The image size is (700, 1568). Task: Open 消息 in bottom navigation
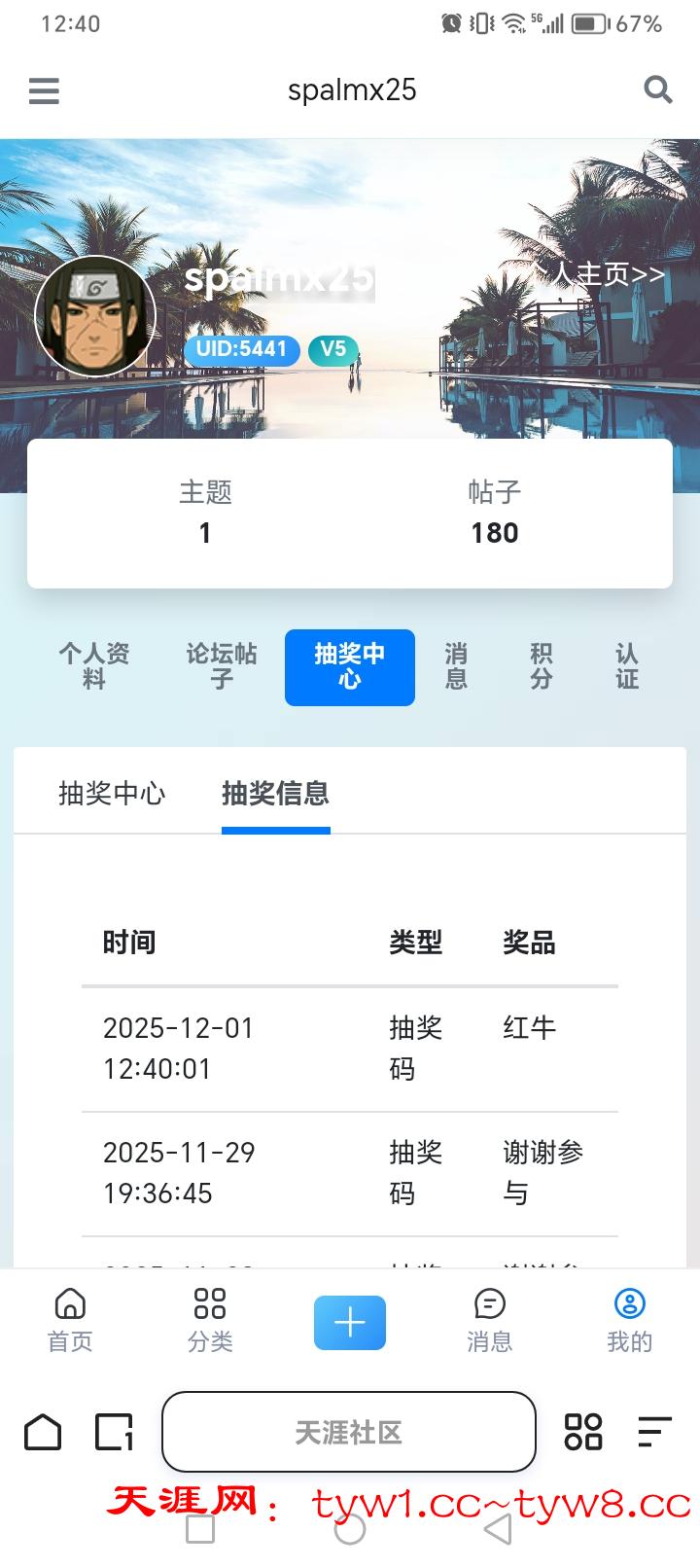coord(489,1320)
